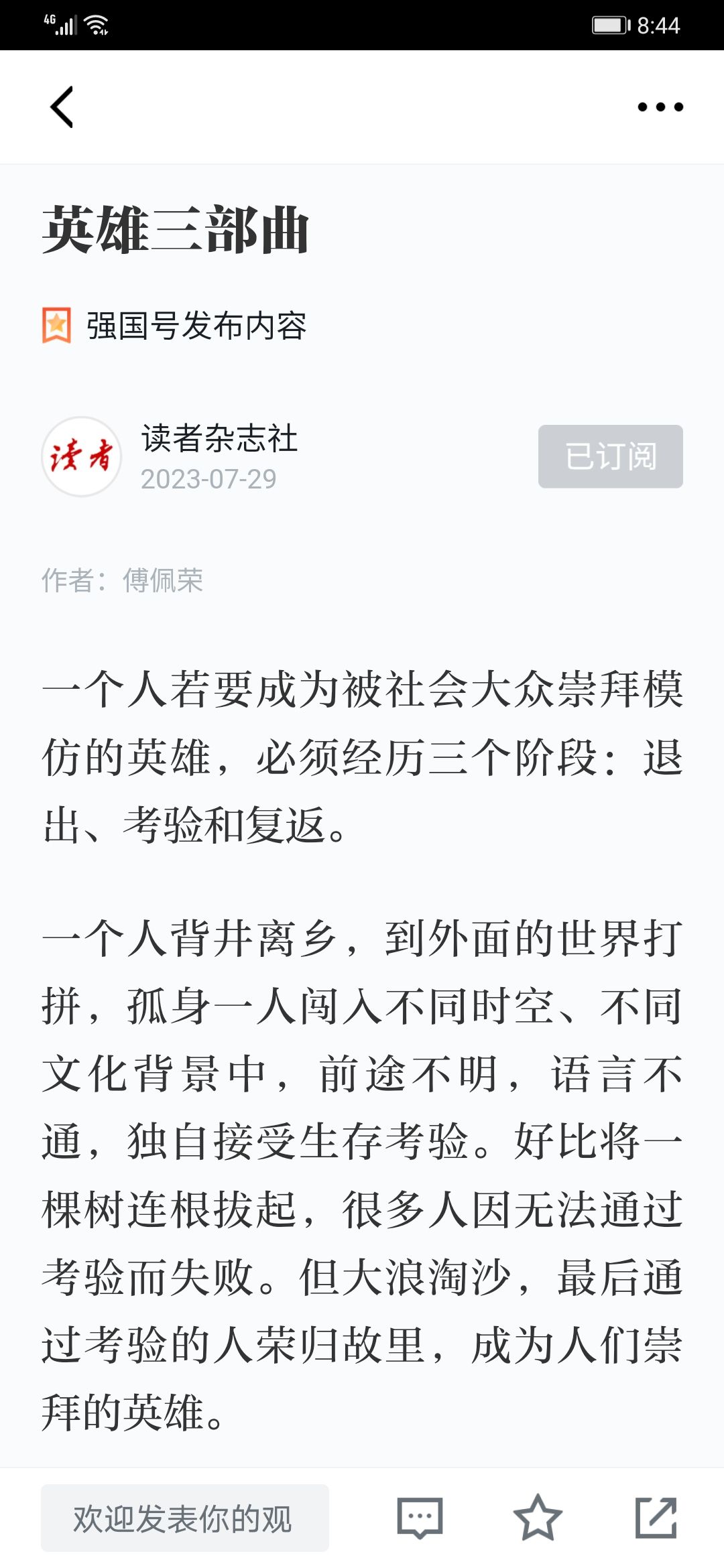Open the three-dot overflow menu

(x=660, y=107)
